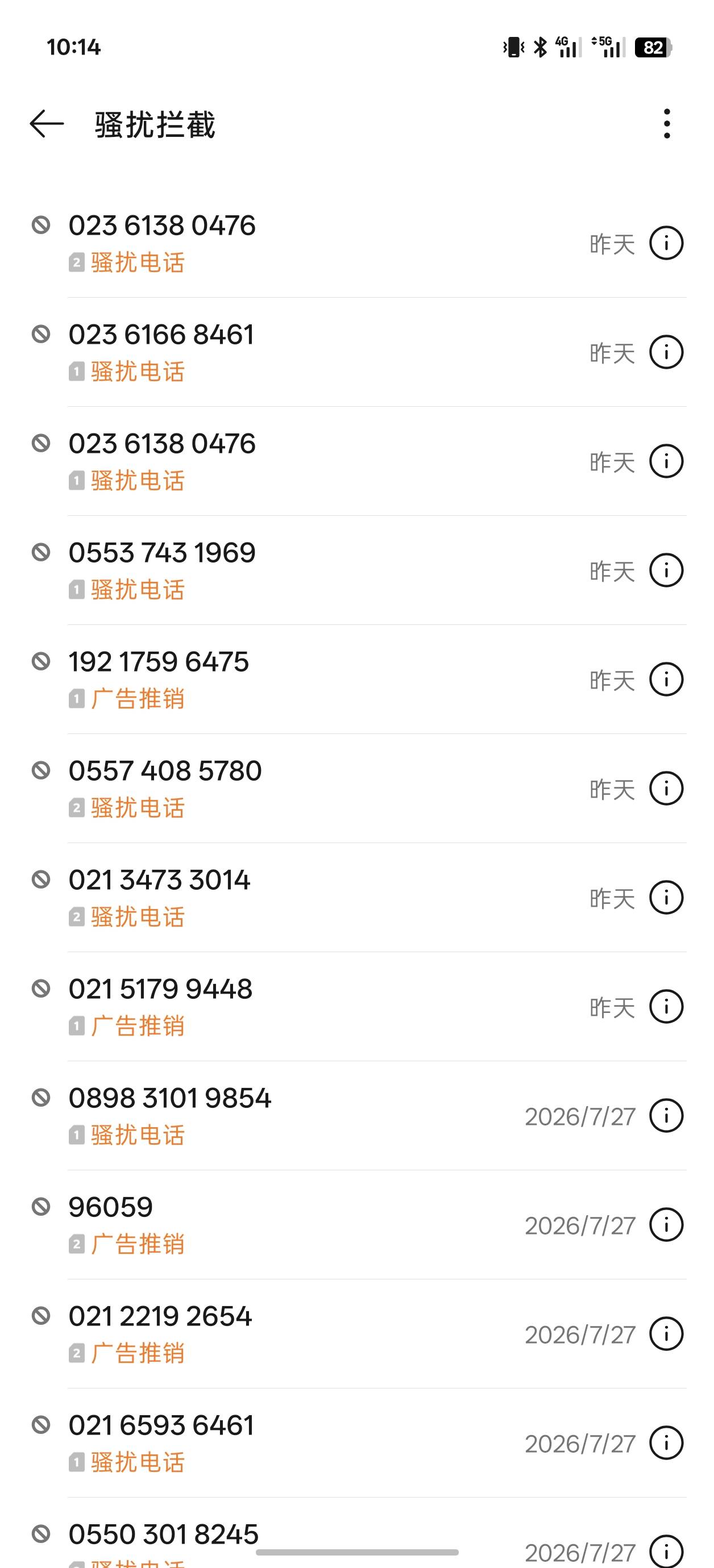Show info for 021 3473 3014
The height and width of the screenshot is (1568, 714).
point(666,897)
